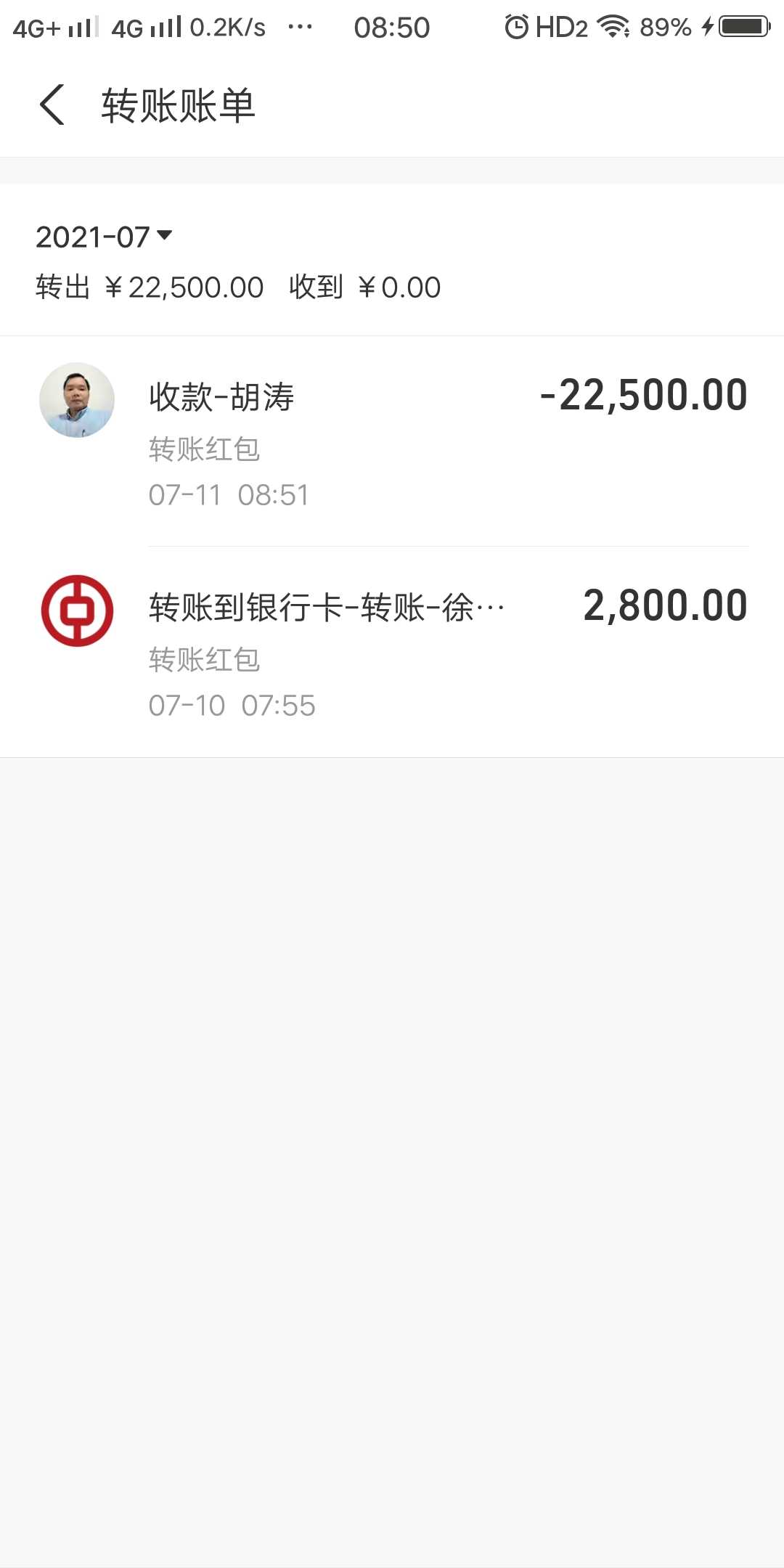Expand the 2021-07 month picker

tap(104, 237)
